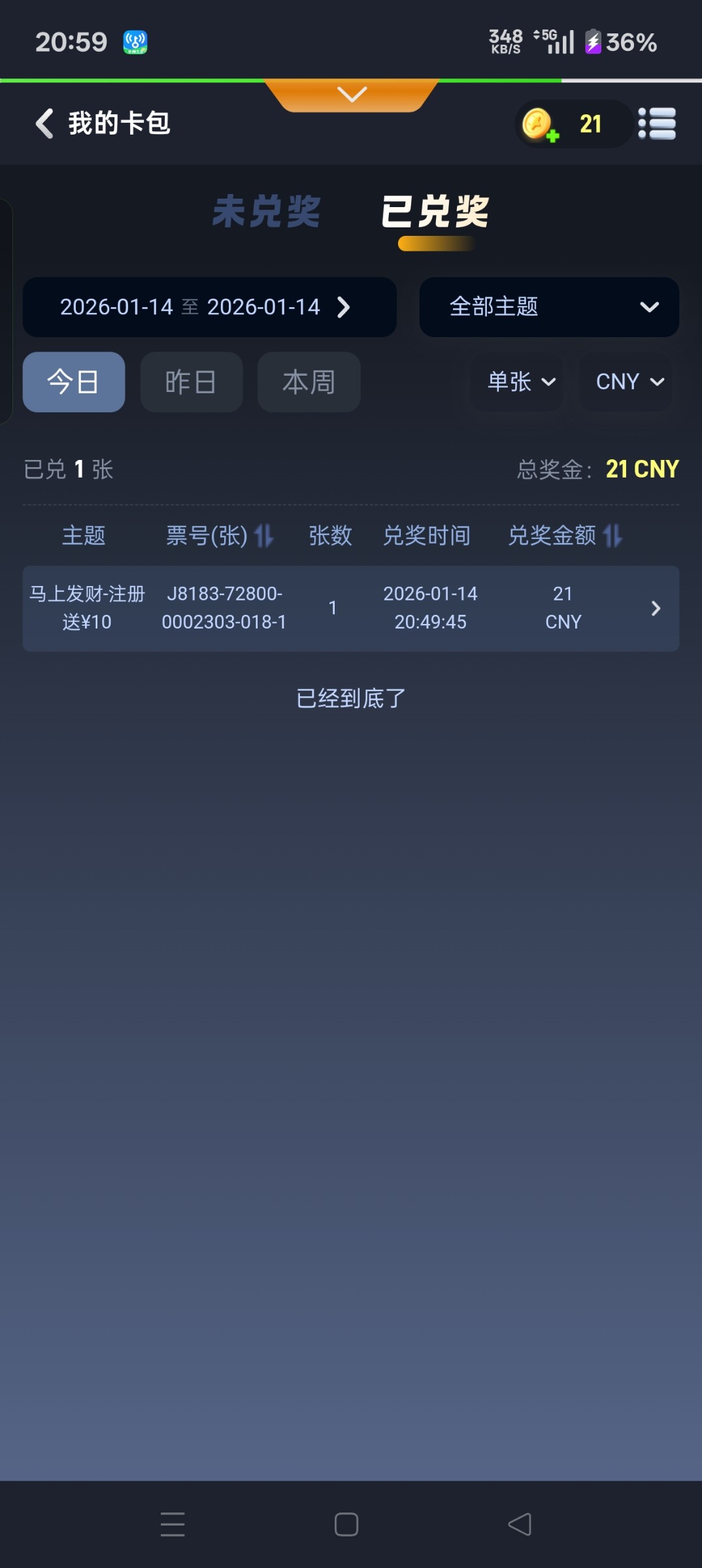Switch to the 已兑奖 tab

[435, 214]
